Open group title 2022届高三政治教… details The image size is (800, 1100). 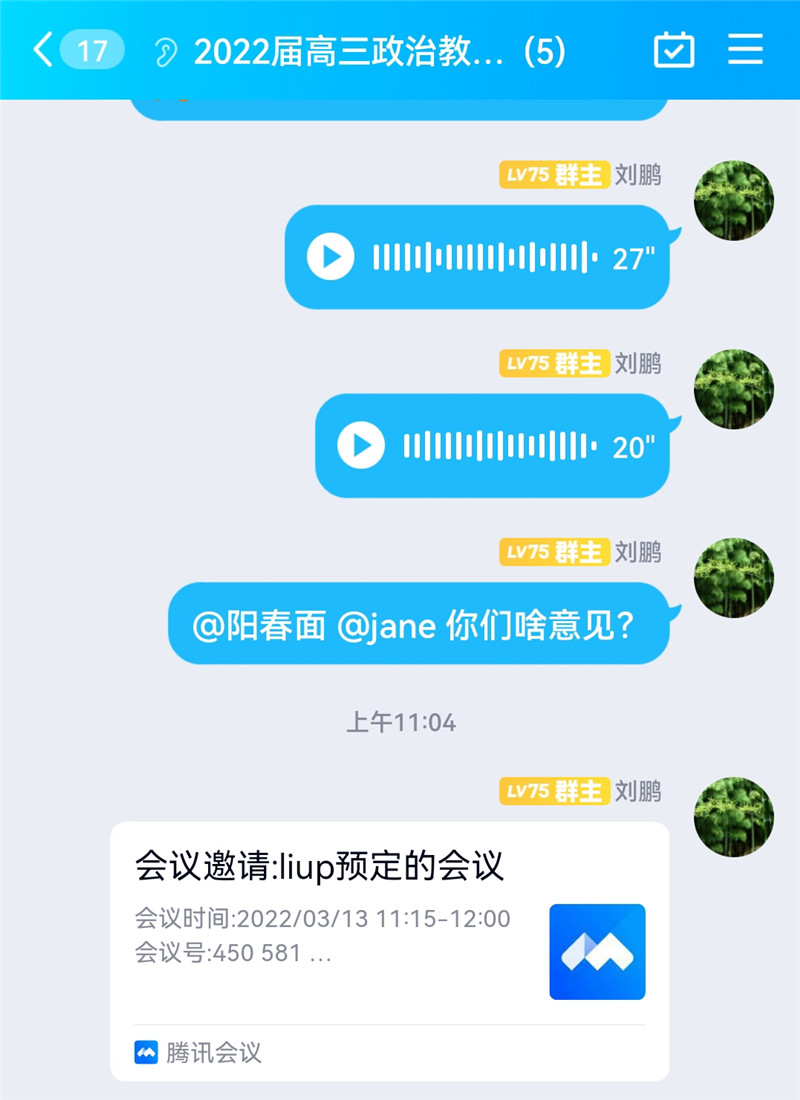tap(380, 52)
